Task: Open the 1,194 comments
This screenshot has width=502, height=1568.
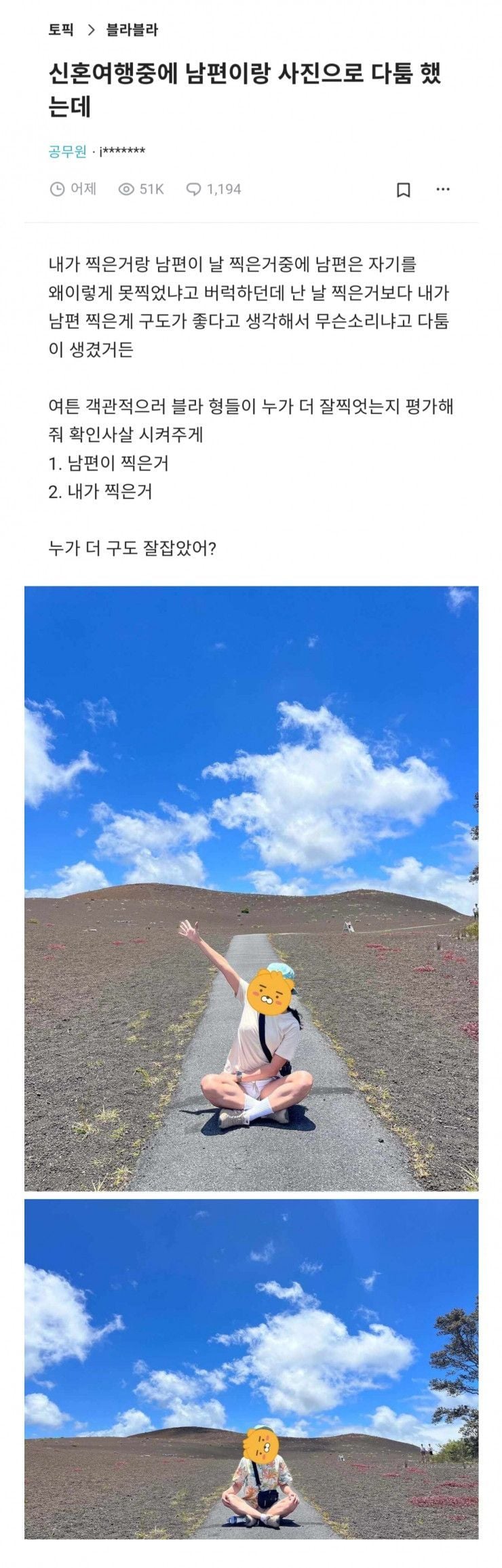Action: click(x=214, y=189)
